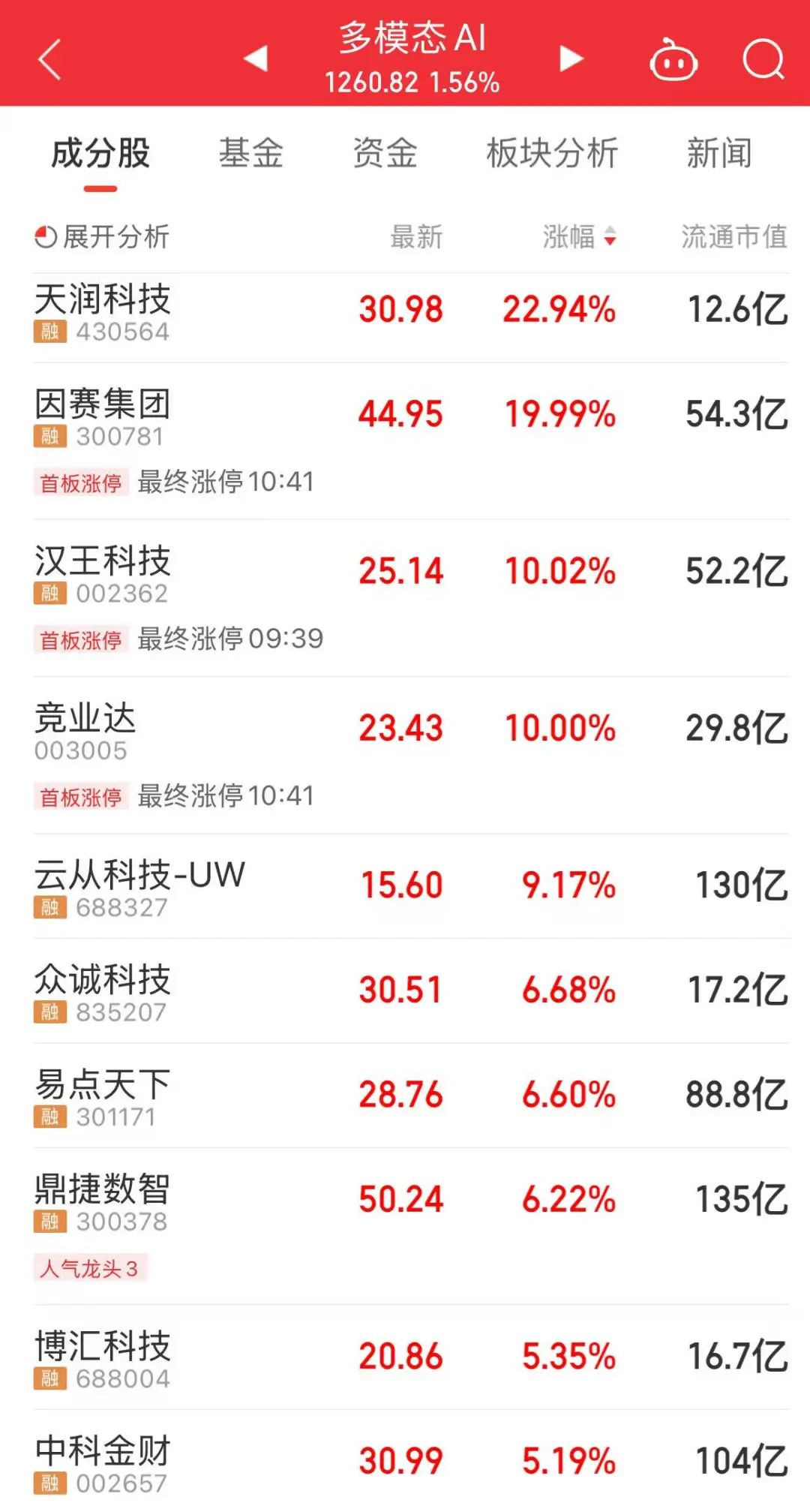View 易点天下 stock page

(x=103, y=1085)
